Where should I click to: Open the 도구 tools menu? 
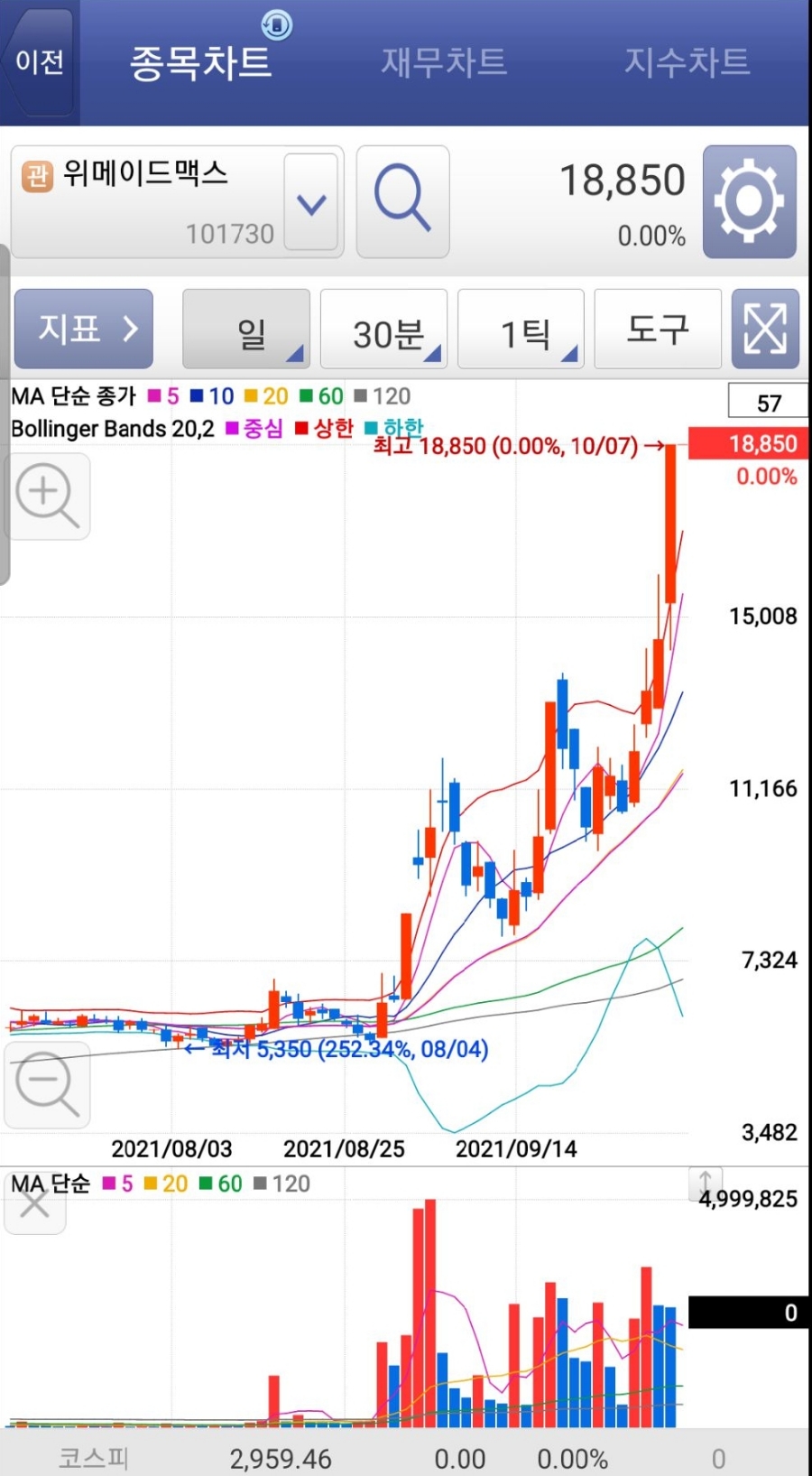point(658,329)
